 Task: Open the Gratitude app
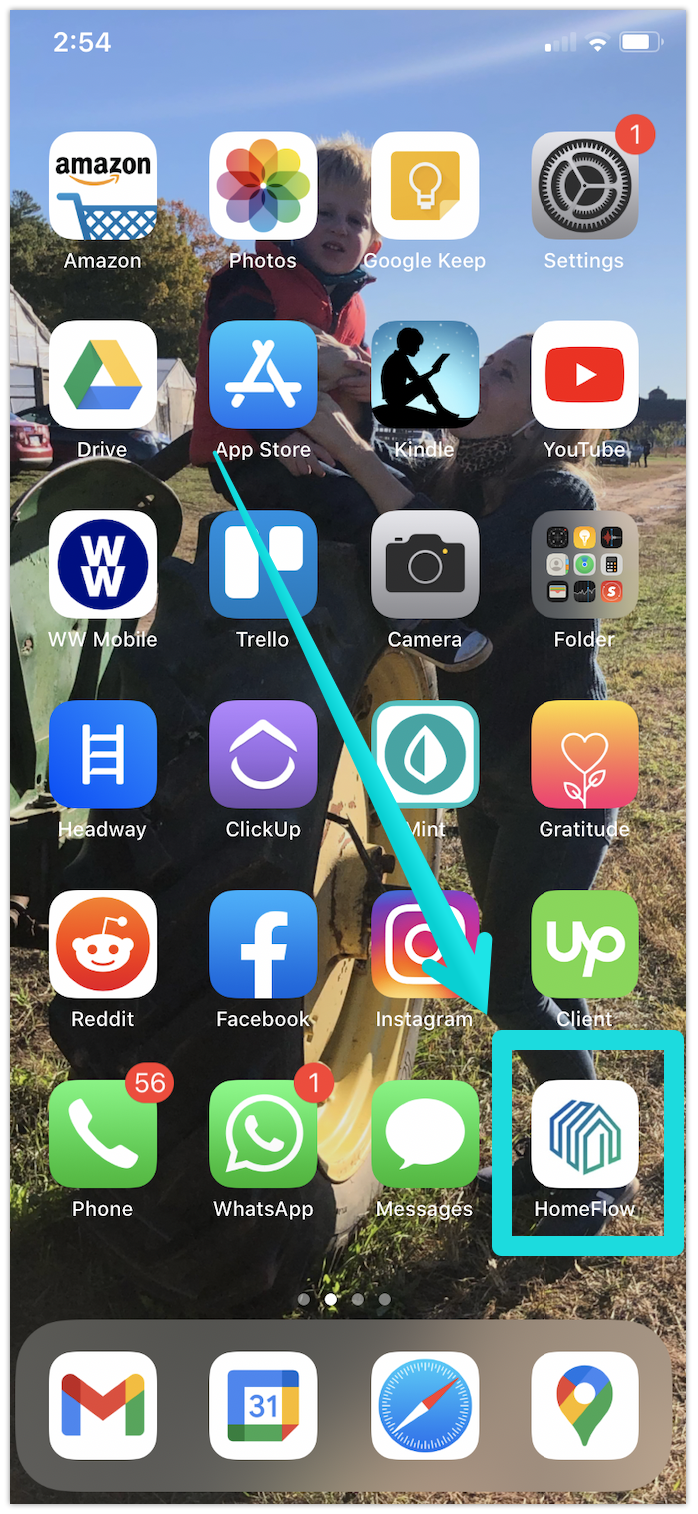[x=585, y=755]
